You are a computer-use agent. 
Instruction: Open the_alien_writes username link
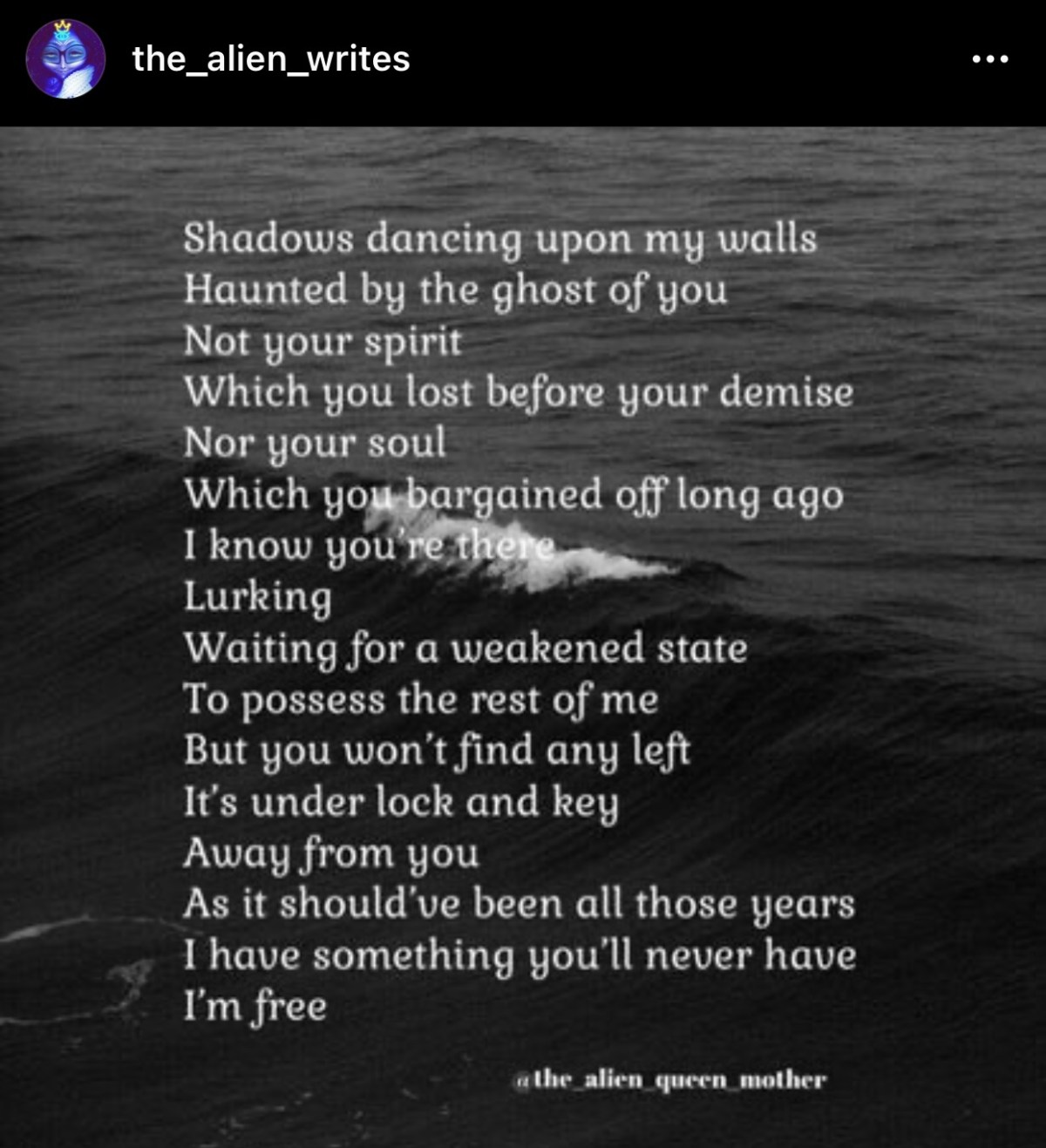270,59
